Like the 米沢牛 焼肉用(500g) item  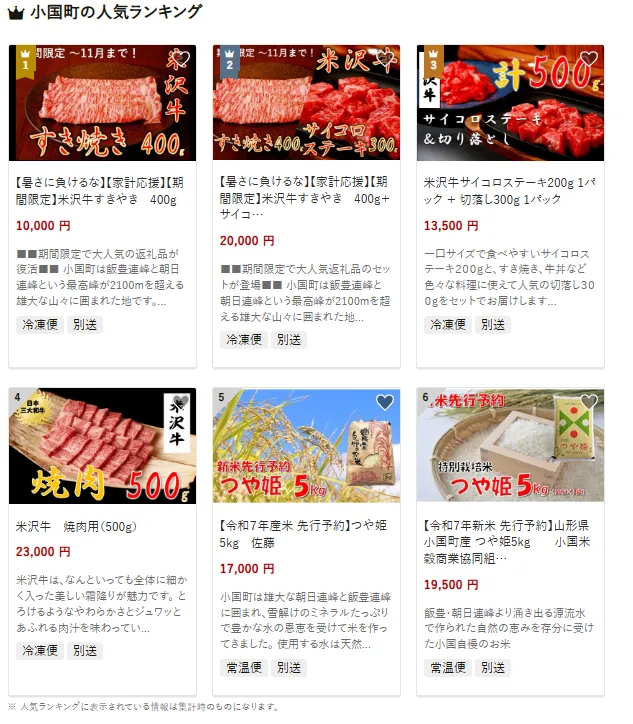181,402
